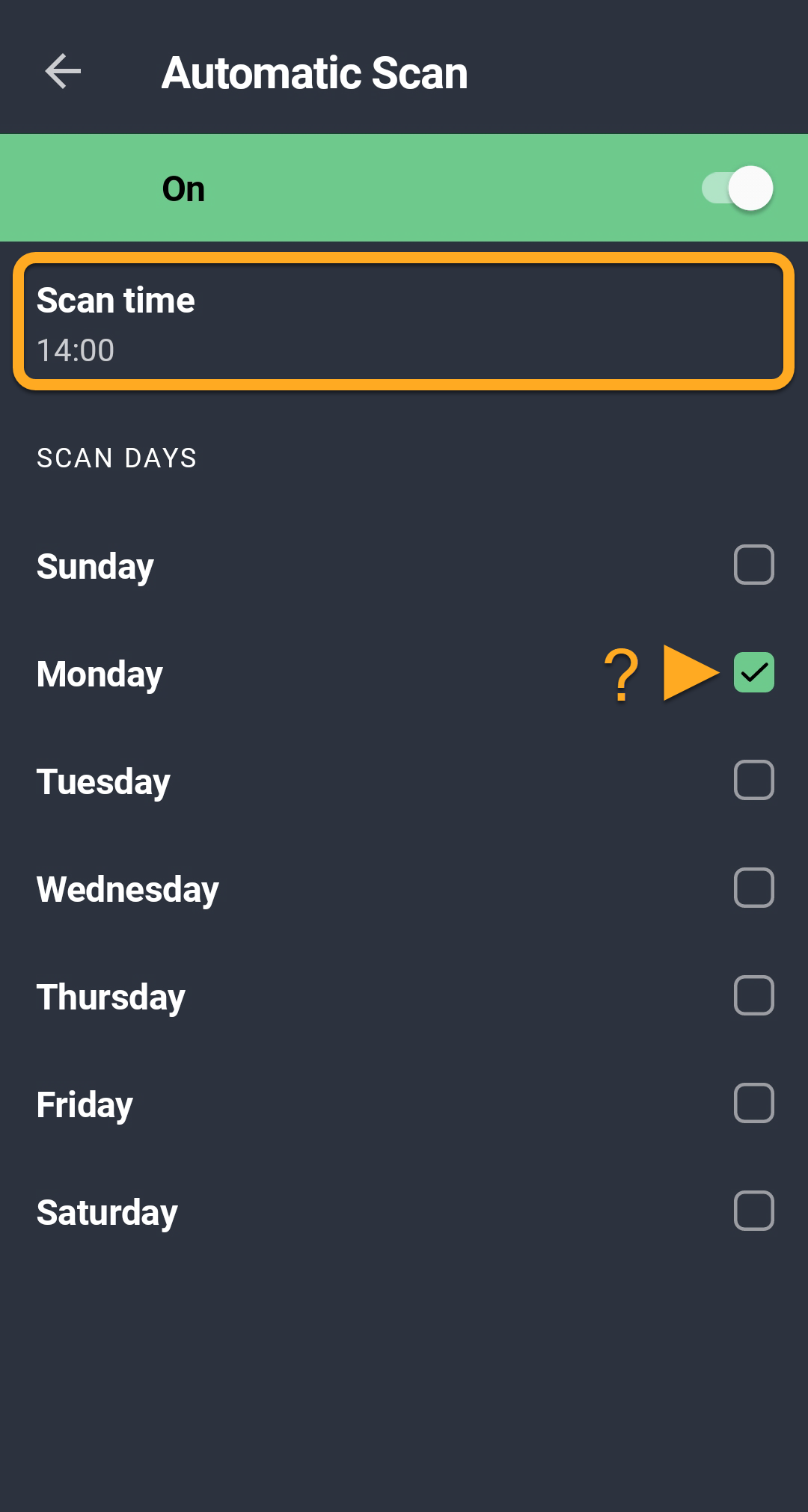Select Wednesday as a scan day
Image resolution: width=808 pixels, height=1512 pixels.
(x=753, y=888)
